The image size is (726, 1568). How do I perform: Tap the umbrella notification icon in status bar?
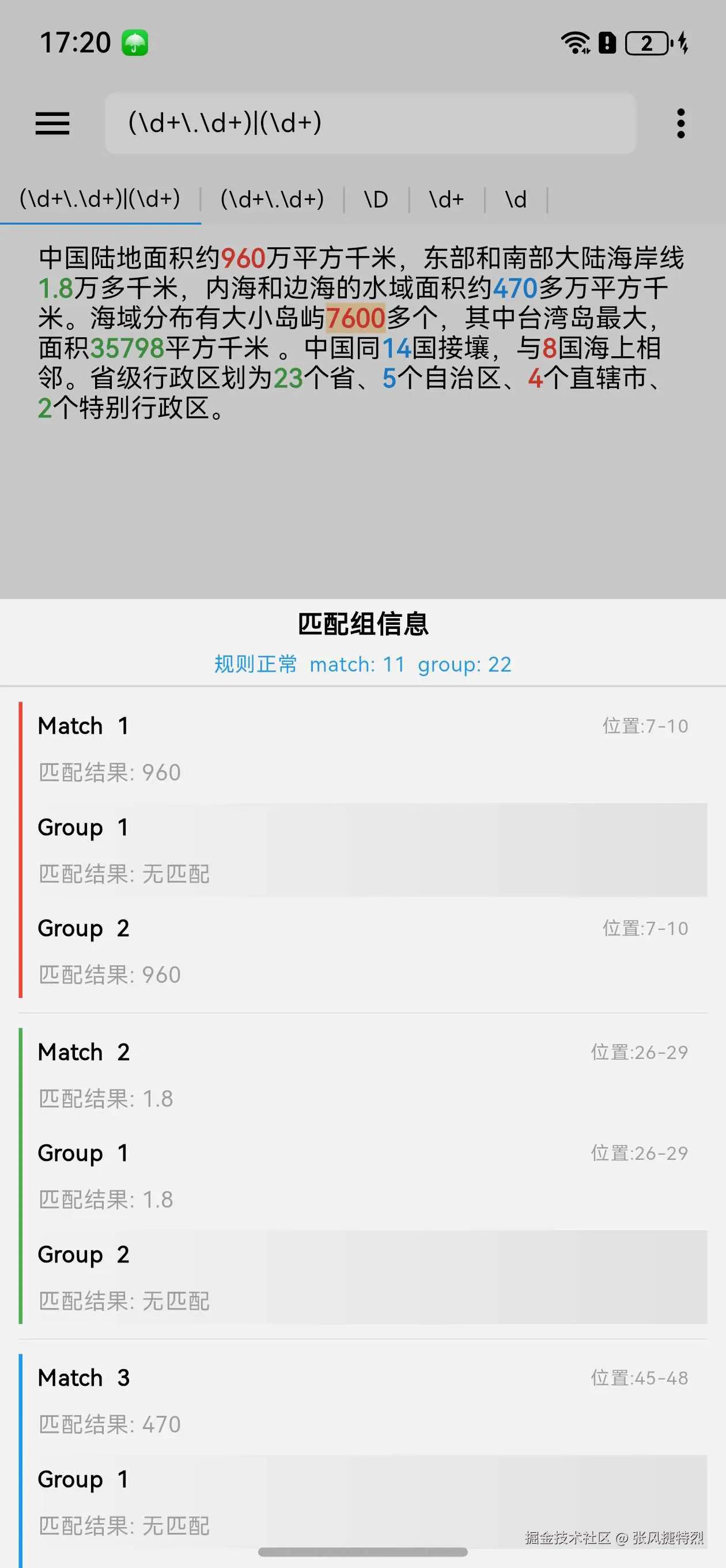tap(135, 43)
